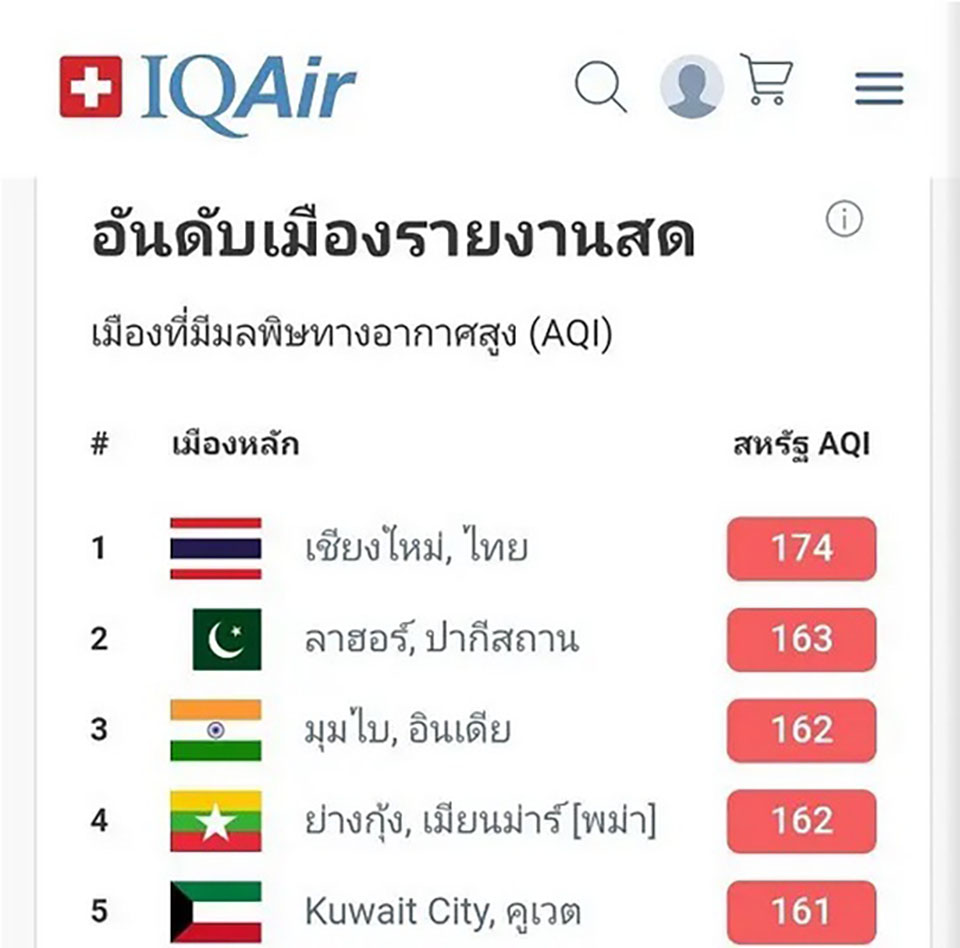
Task: Open the Kuwait City, คูเวต row
Action: pos(442,911)
